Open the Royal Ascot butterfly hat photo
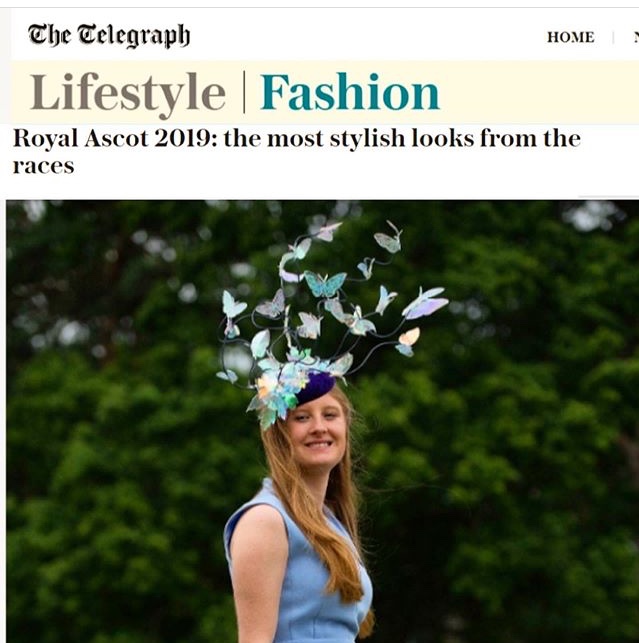 322,420
